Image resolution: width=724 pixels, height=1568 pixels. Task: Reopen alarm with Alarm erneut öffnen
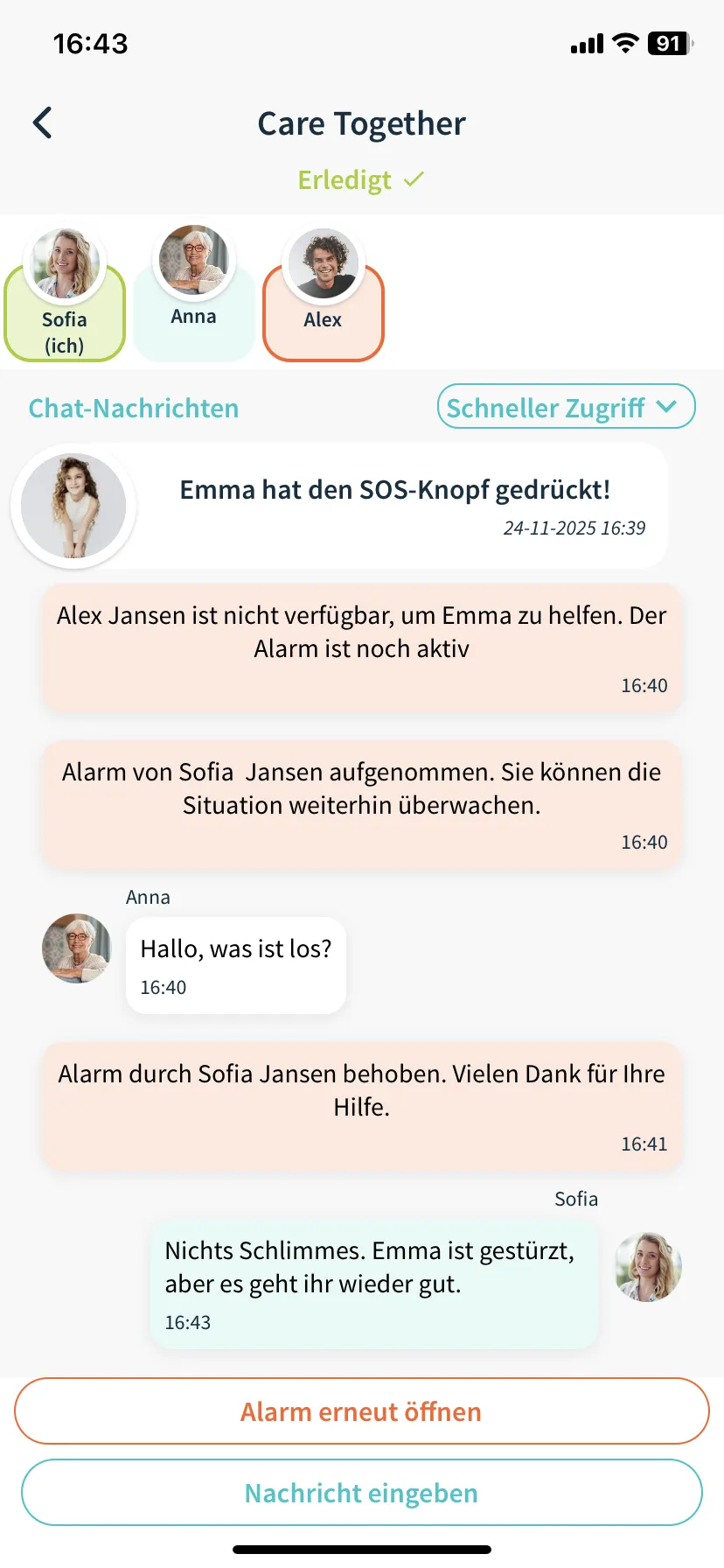[x=361, y=1411]
